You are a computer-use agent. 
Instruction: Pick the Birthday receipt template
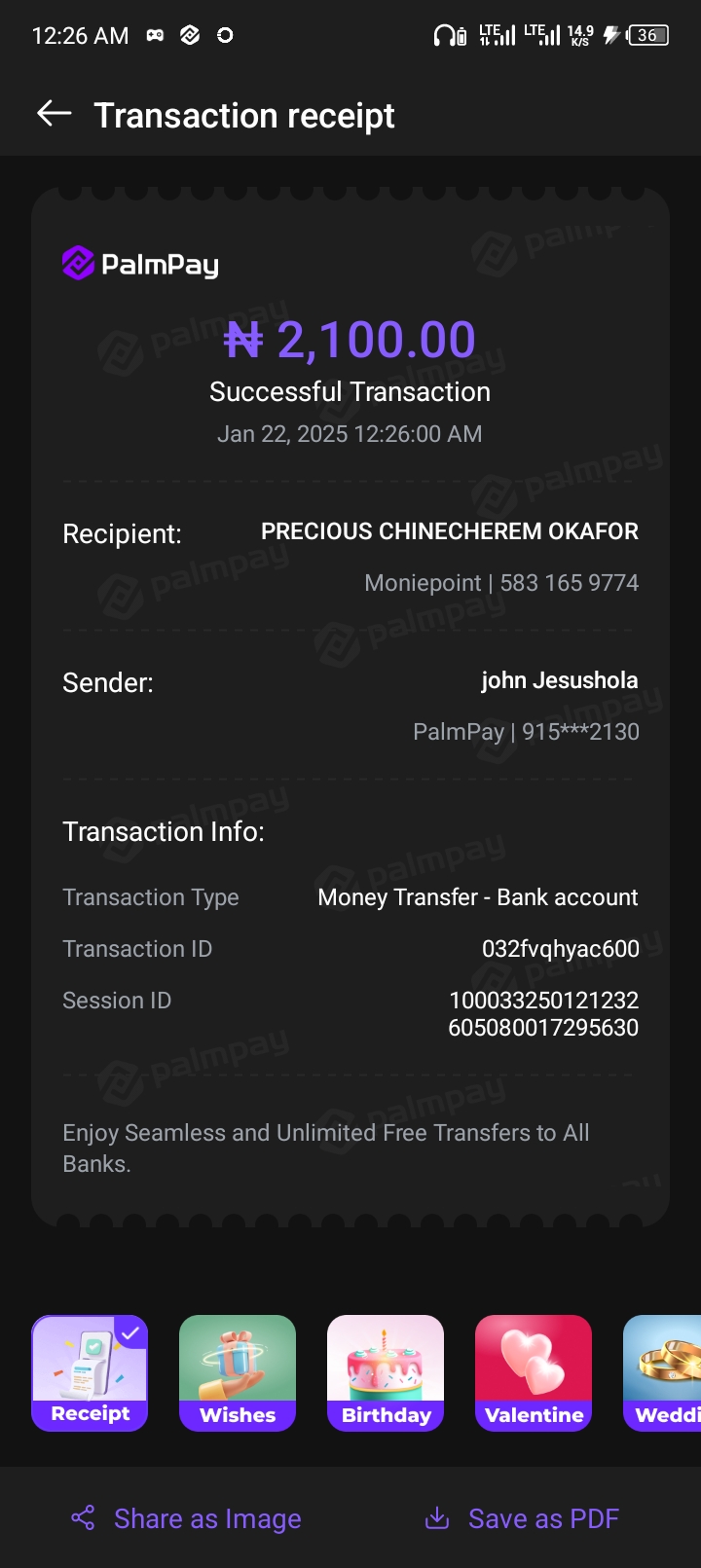click(386, 1372)
